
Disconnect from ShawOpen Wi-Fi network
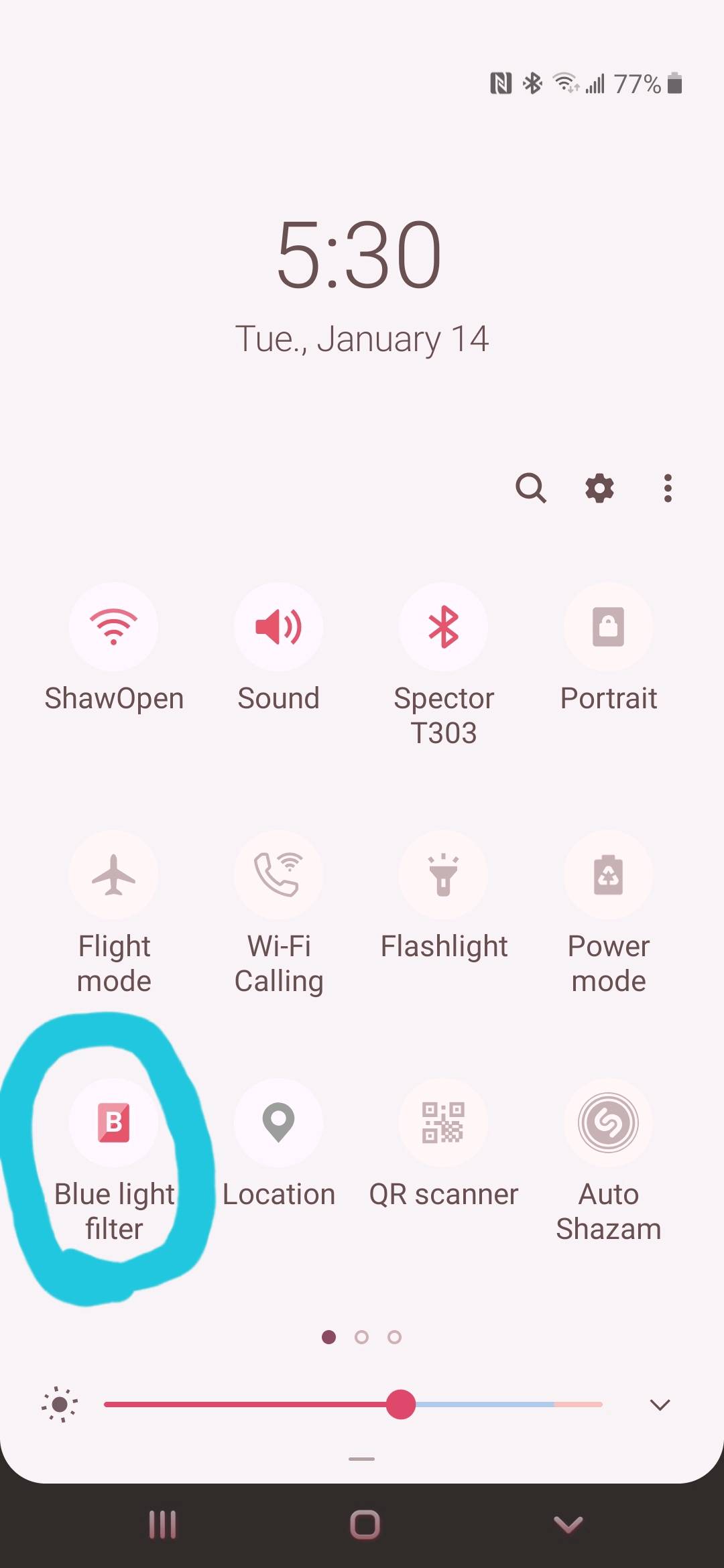[x=114, y=627]
